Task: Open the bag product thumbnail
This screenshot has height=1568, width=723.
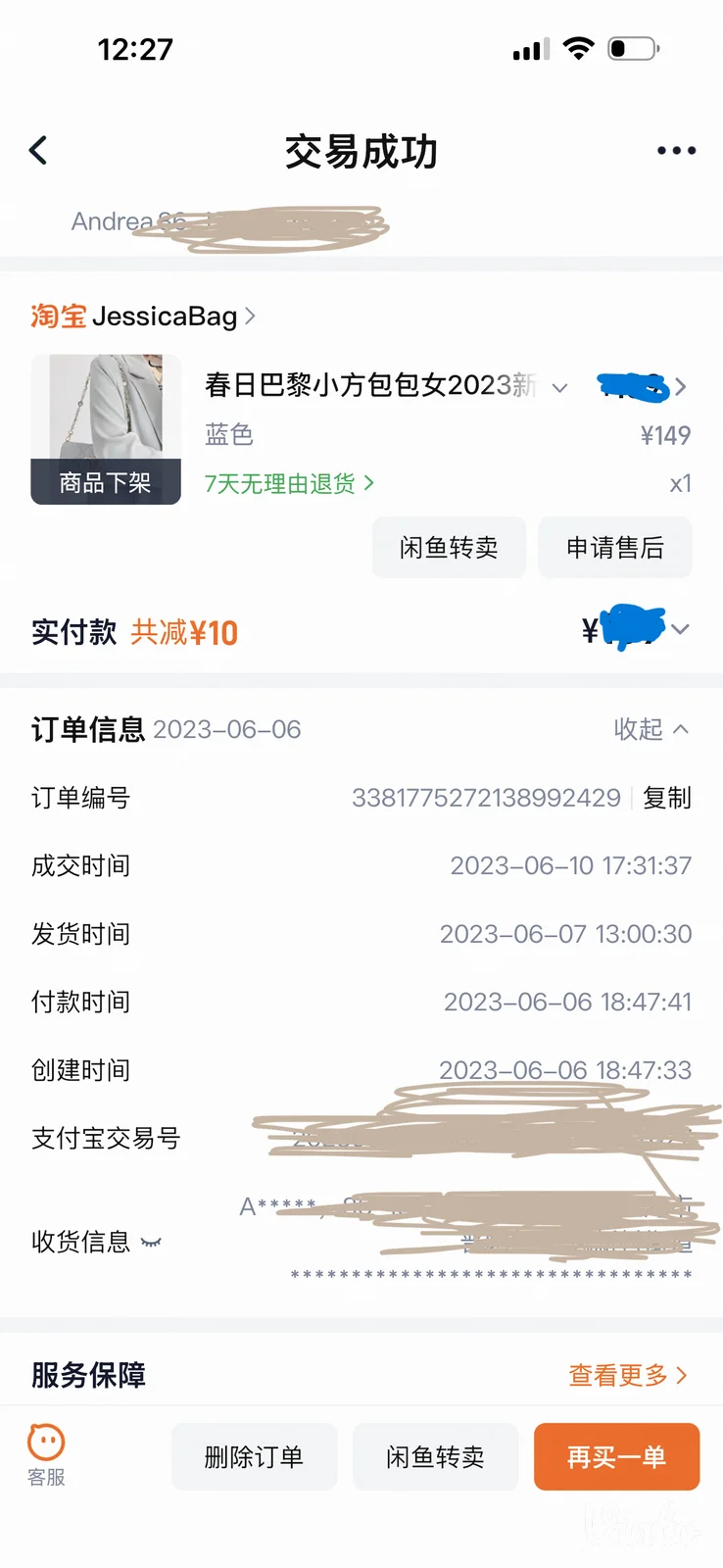Action: click(106, 429)
